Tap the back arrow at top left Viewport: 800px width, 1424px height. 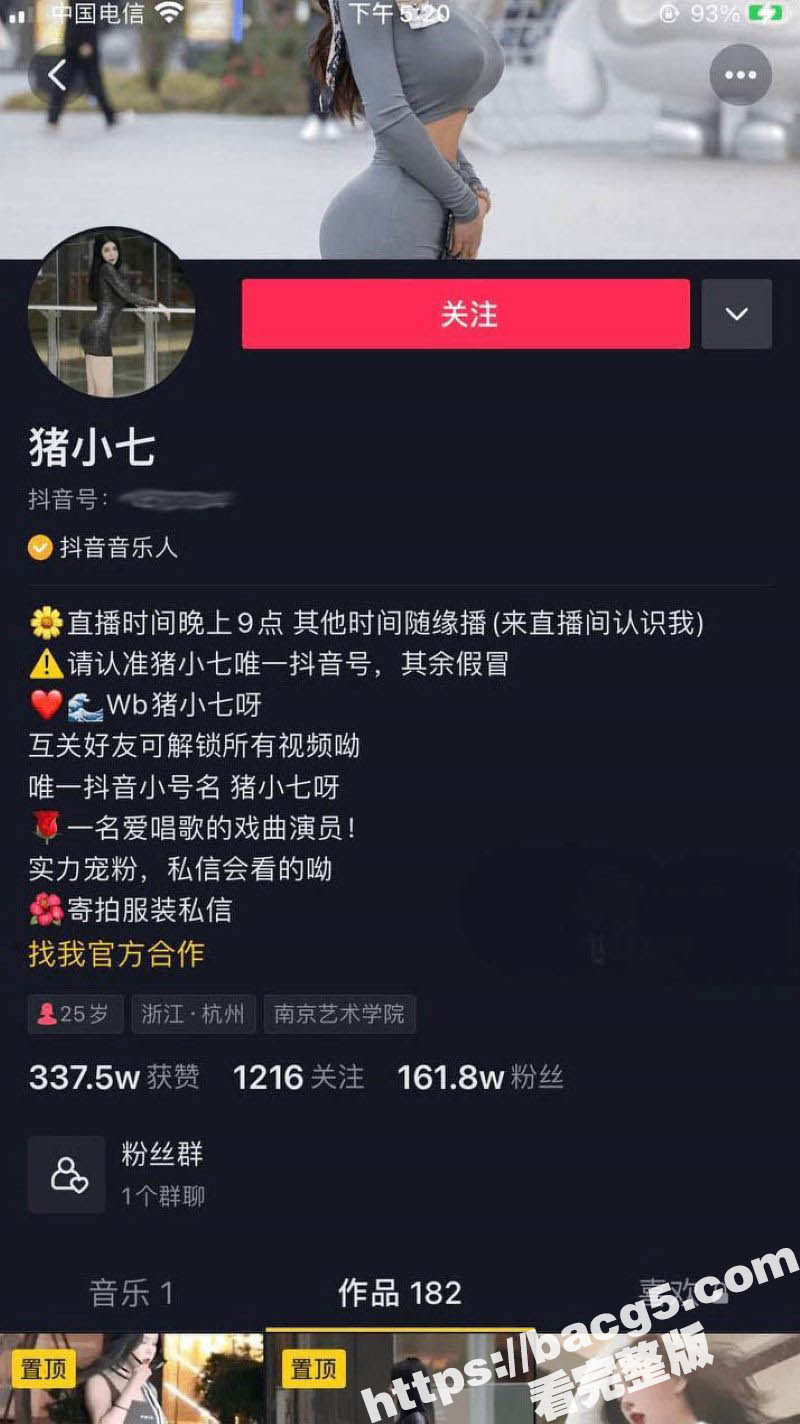(x=55, y=74)
